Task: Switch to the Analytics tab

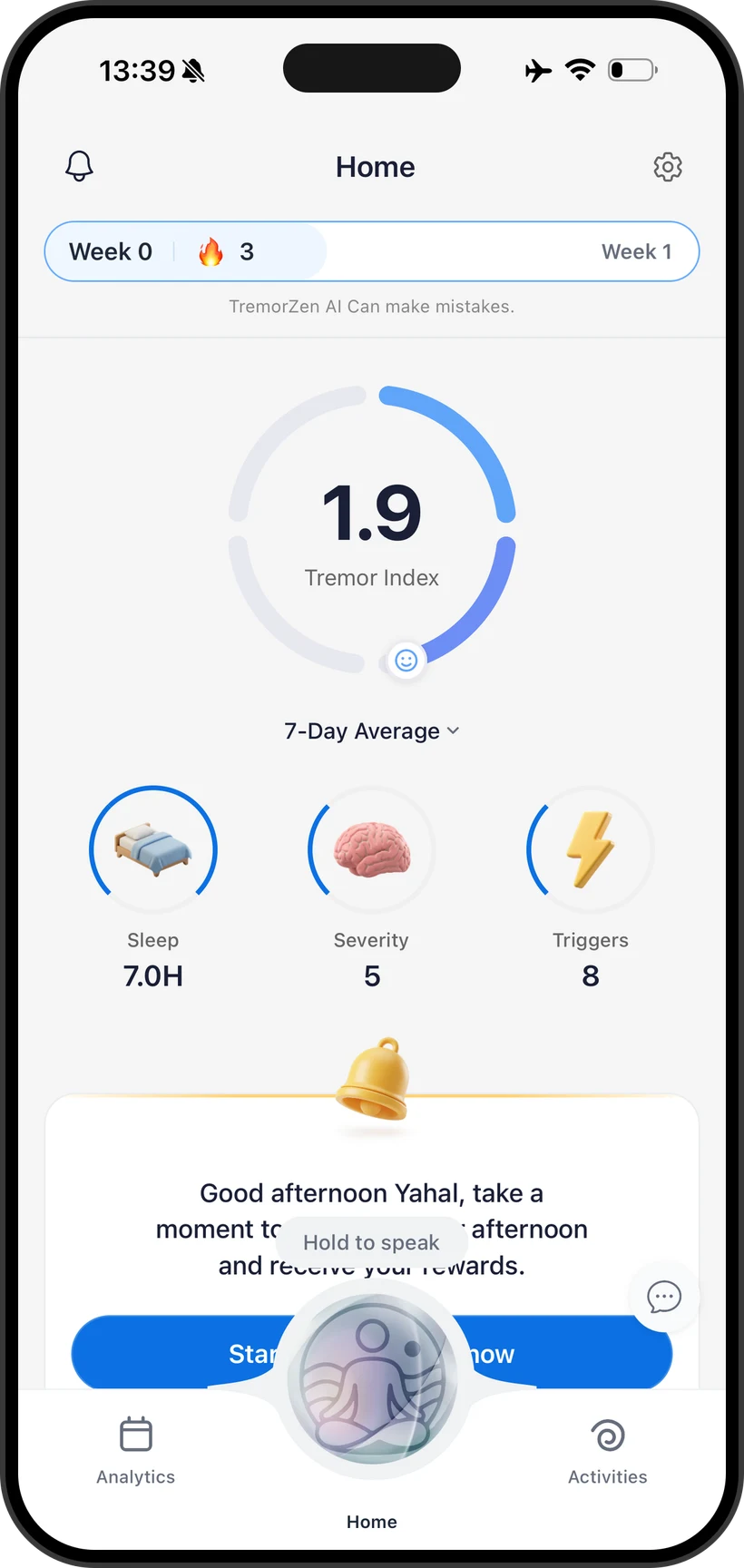Action: click(x=136, y=1450)
